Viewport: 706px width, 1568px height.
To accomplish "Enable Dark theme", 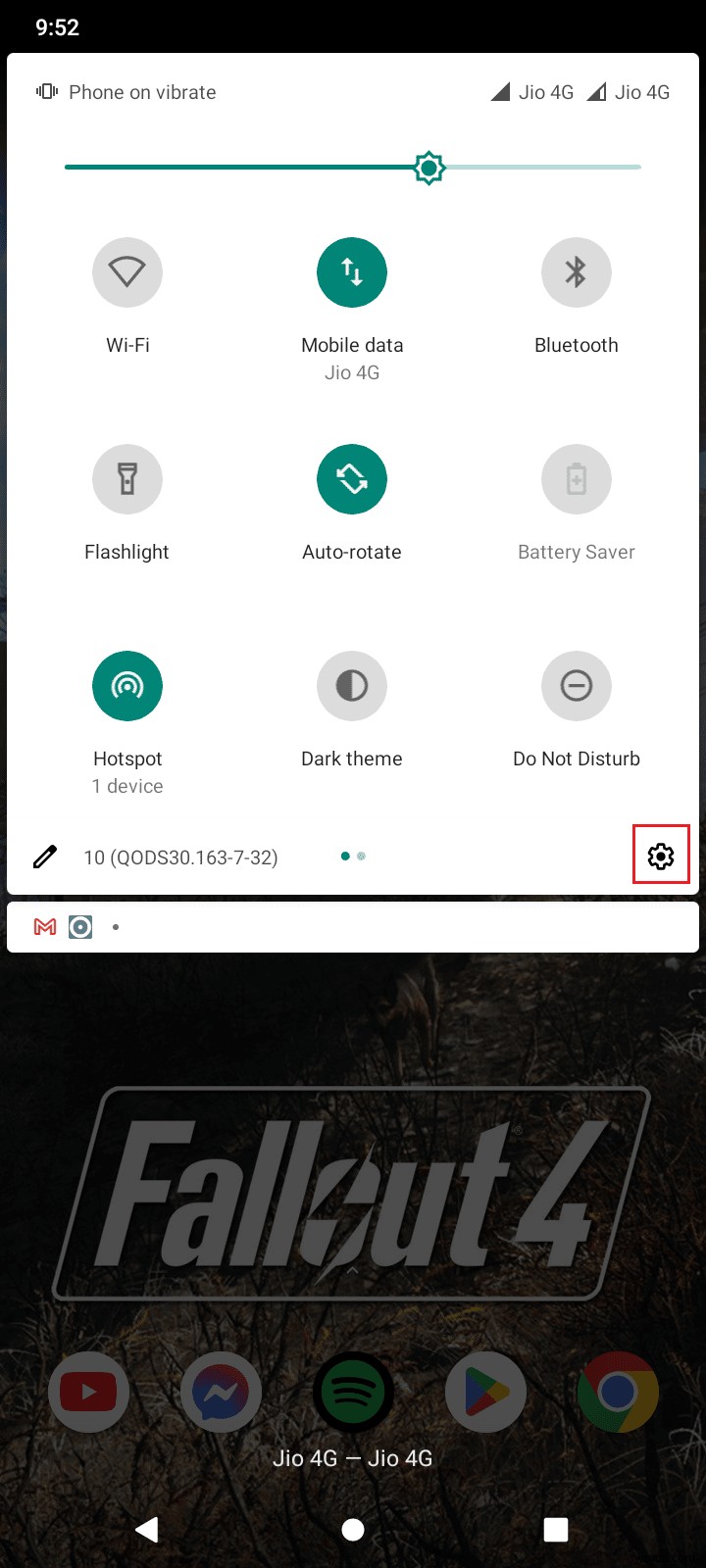I will pyautogui.click(x=352, y=686).
